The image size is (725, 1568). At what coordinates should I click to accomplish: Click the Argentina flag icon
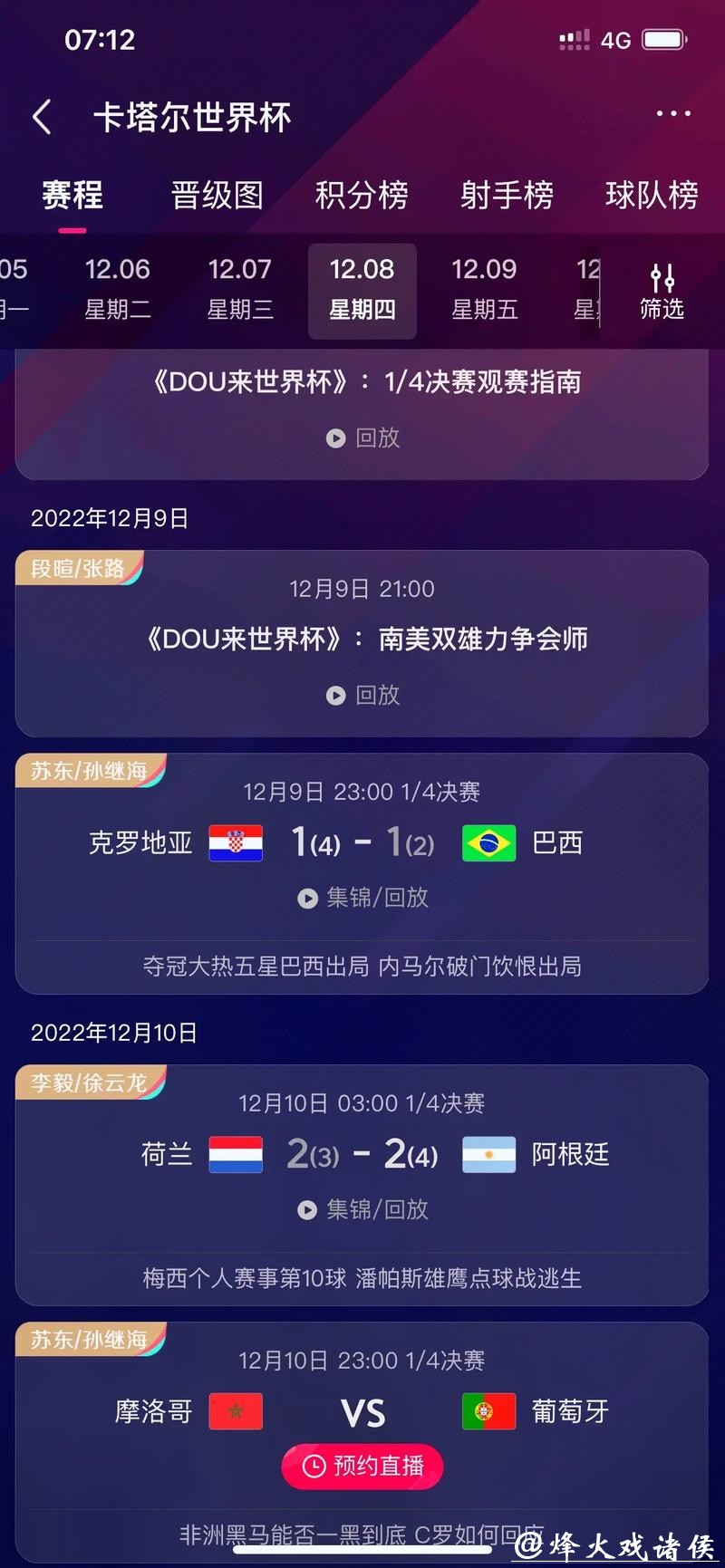(488, 1154)
